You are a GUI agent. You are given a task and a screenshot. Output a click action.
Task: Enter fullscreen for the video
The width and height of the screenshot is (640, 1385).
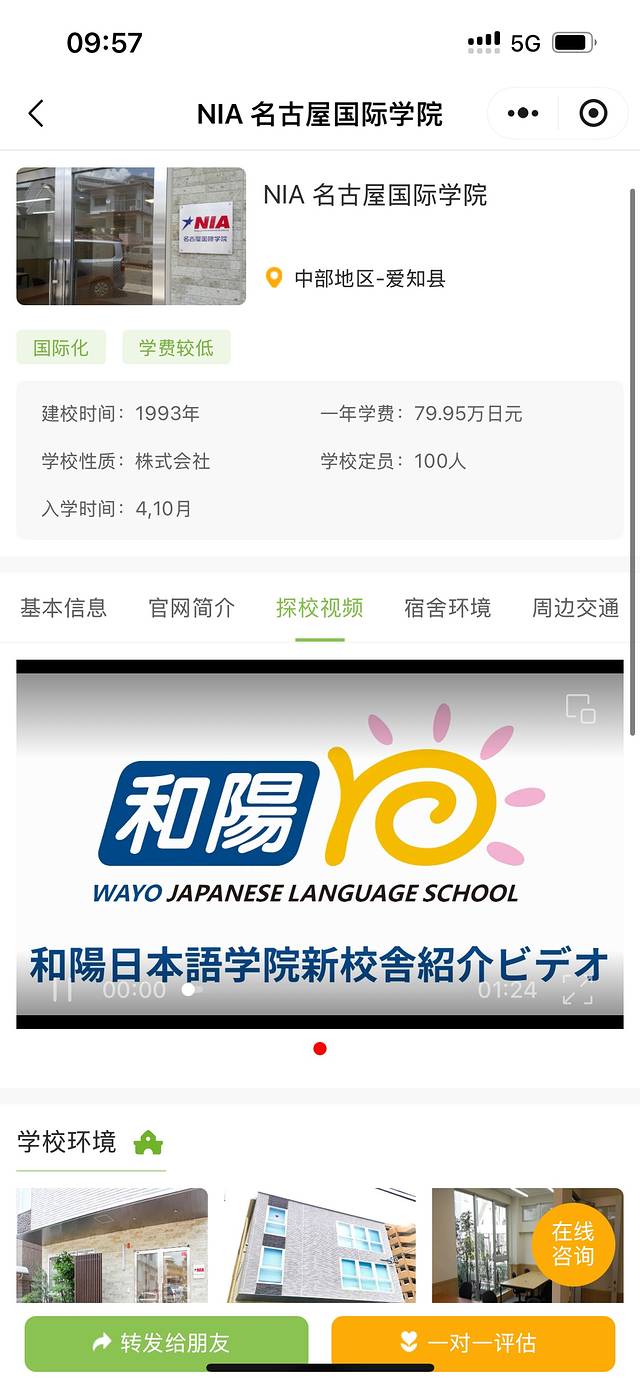578,990
